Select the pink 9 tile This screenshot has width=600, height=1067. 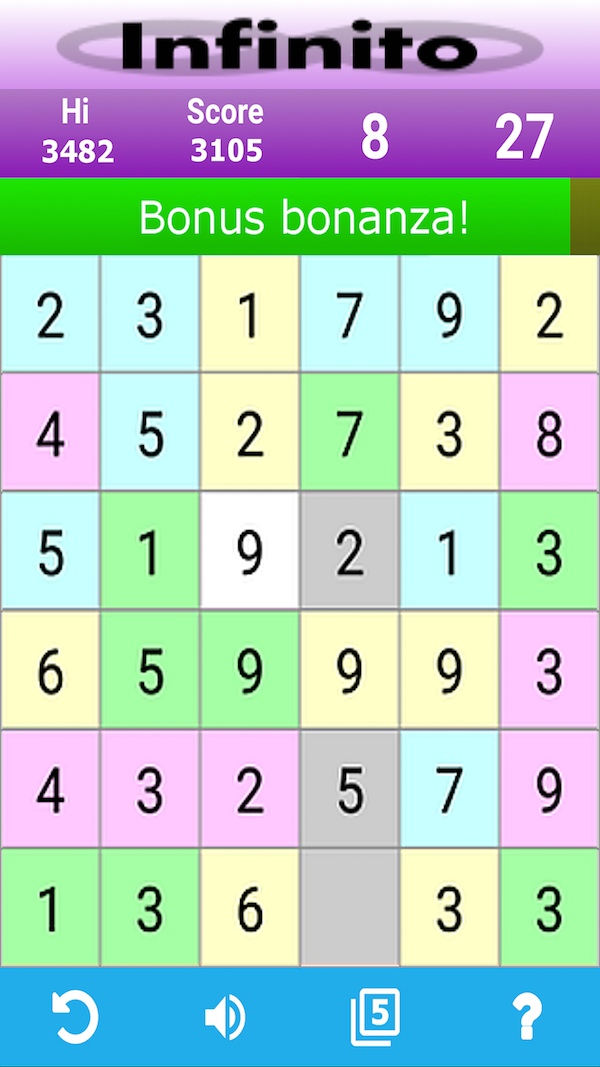point(550,790)
